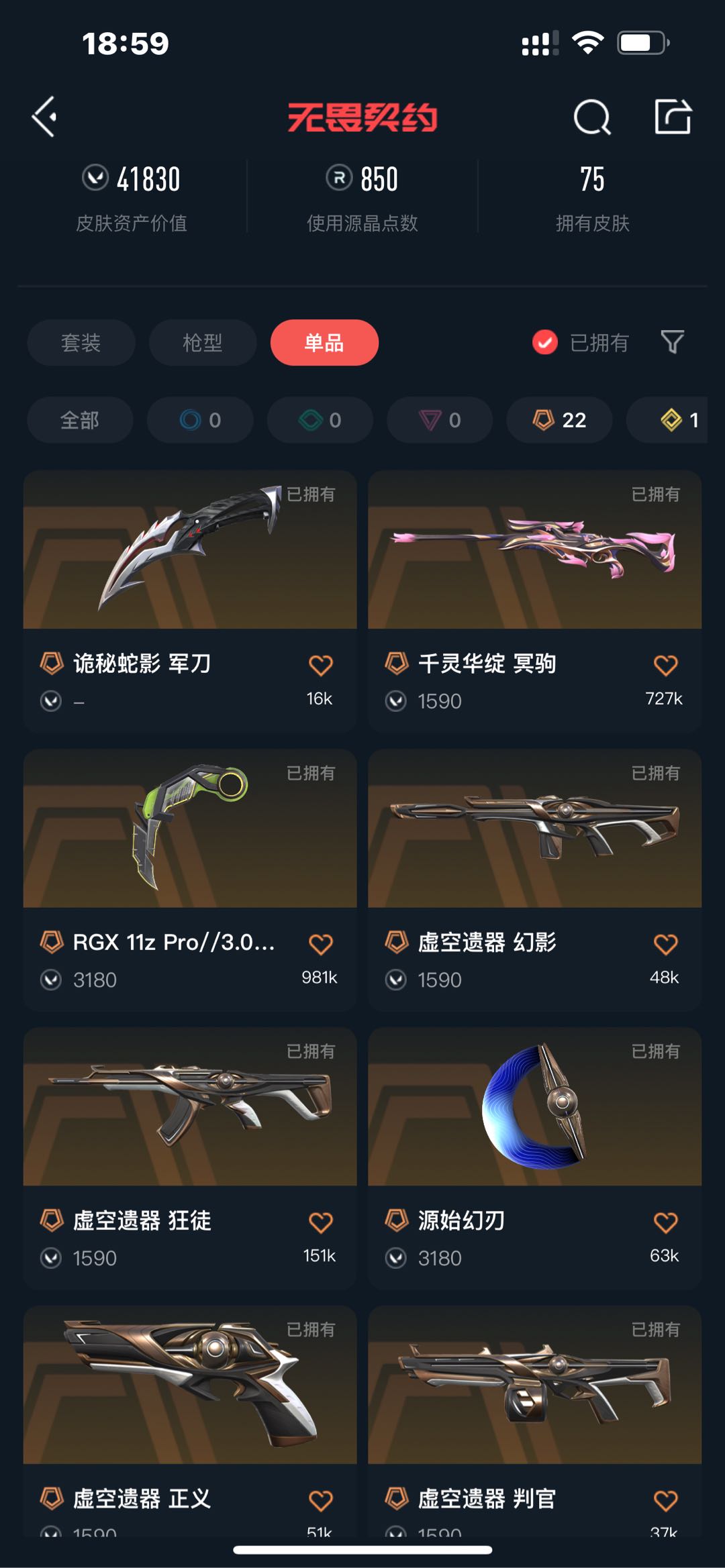Favorite the 源始幻刃 skin
Viewport: 725px width, 1568px height.
pyautogui.click(x=665, y=1222)
